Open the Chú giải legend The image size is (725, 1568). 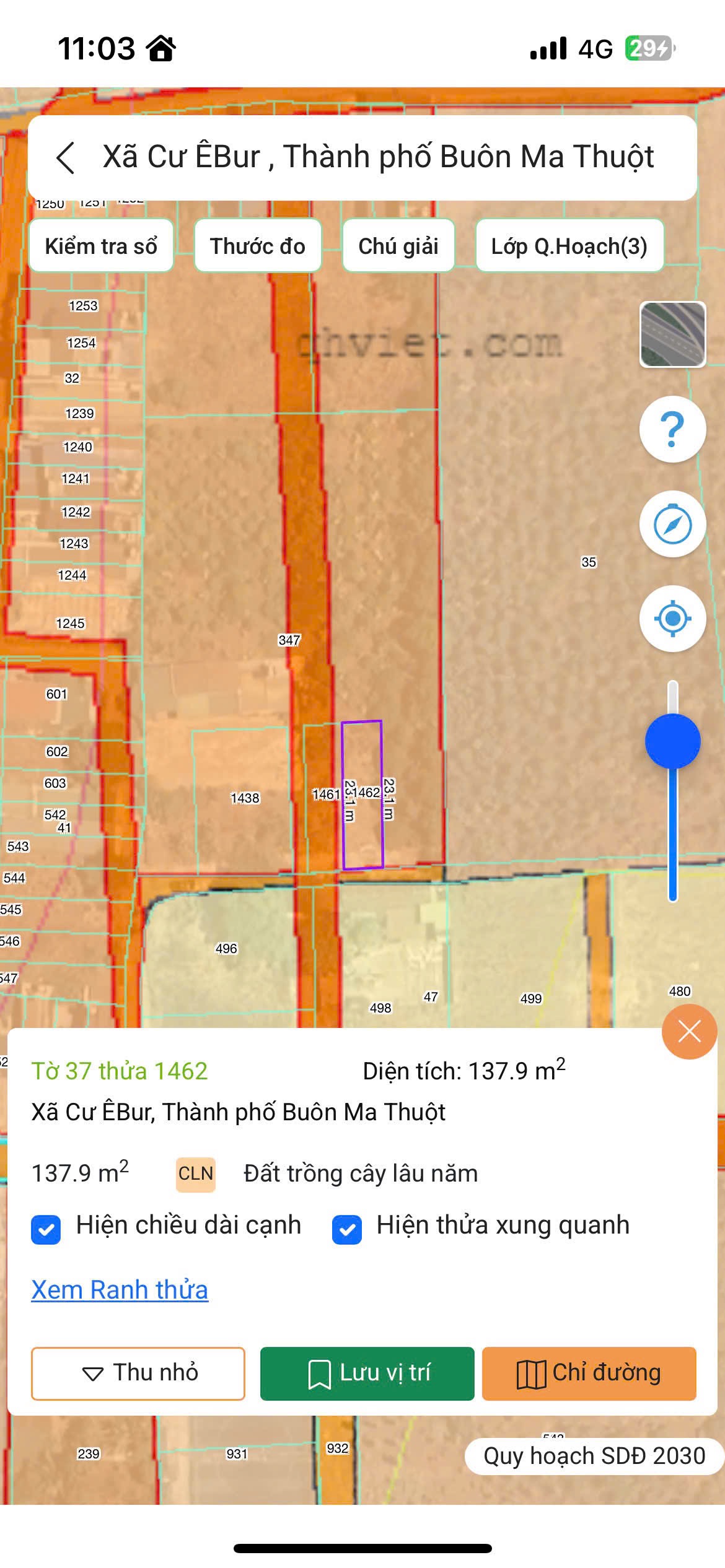click(x=398, y=246)
